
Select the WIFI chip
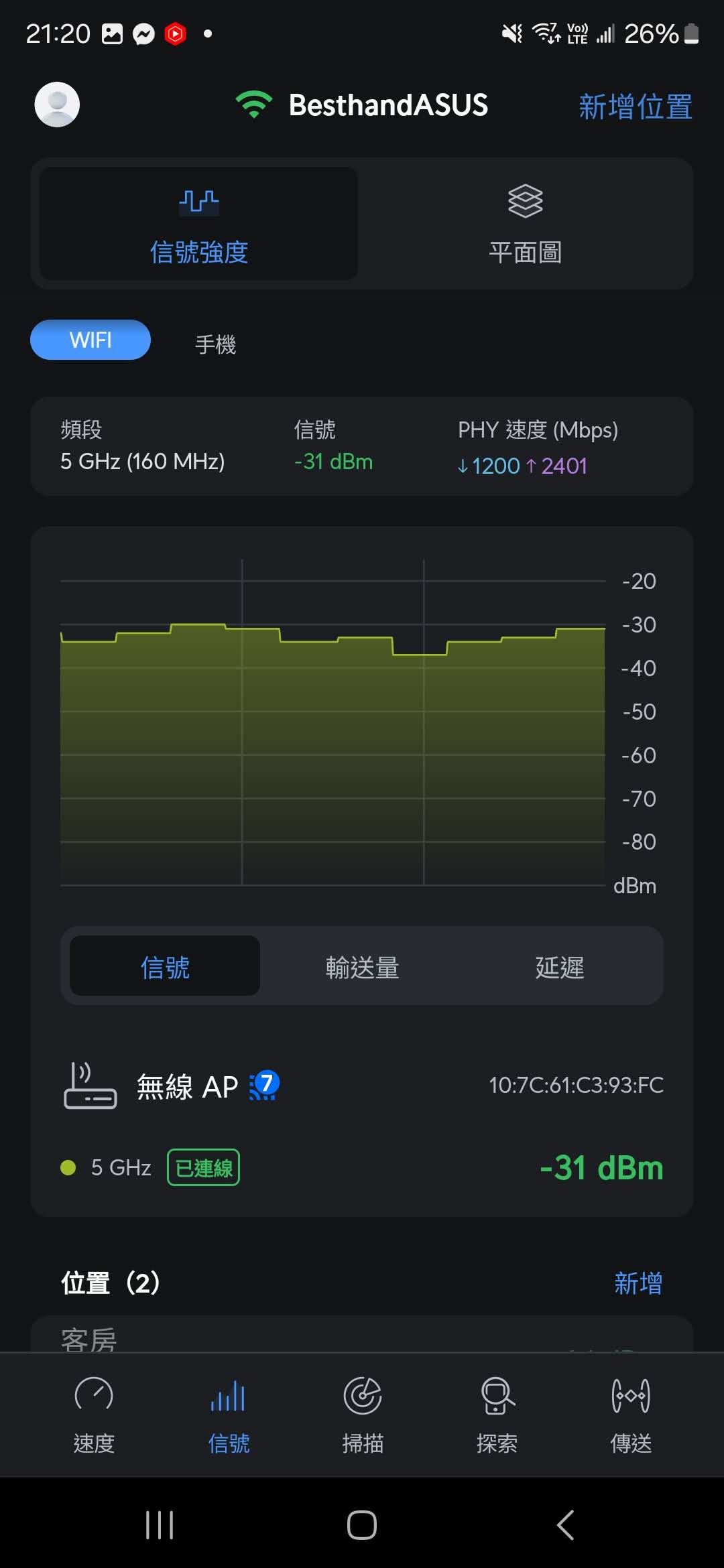(x=90, y=340)
